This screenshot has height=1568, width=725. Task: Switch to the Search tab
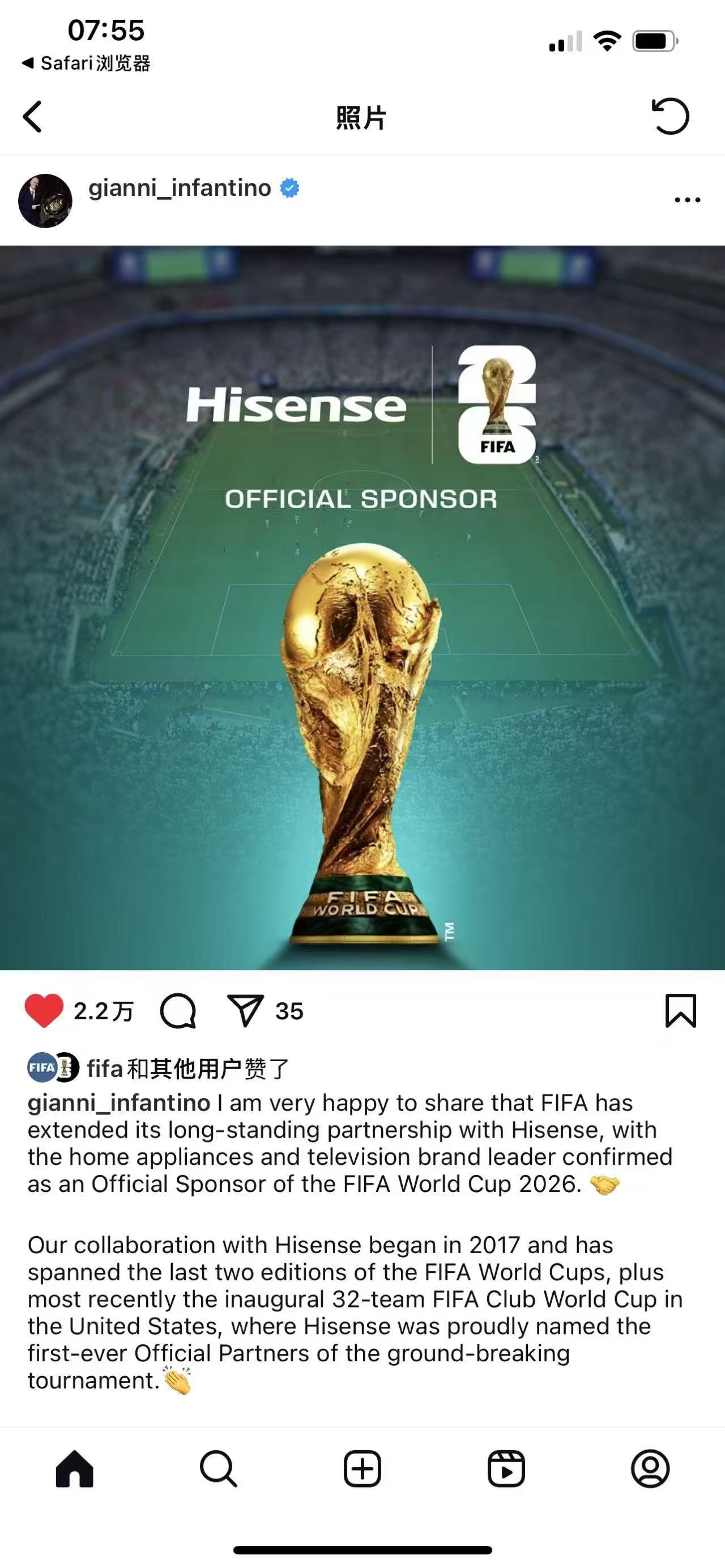click(218, 1469)
